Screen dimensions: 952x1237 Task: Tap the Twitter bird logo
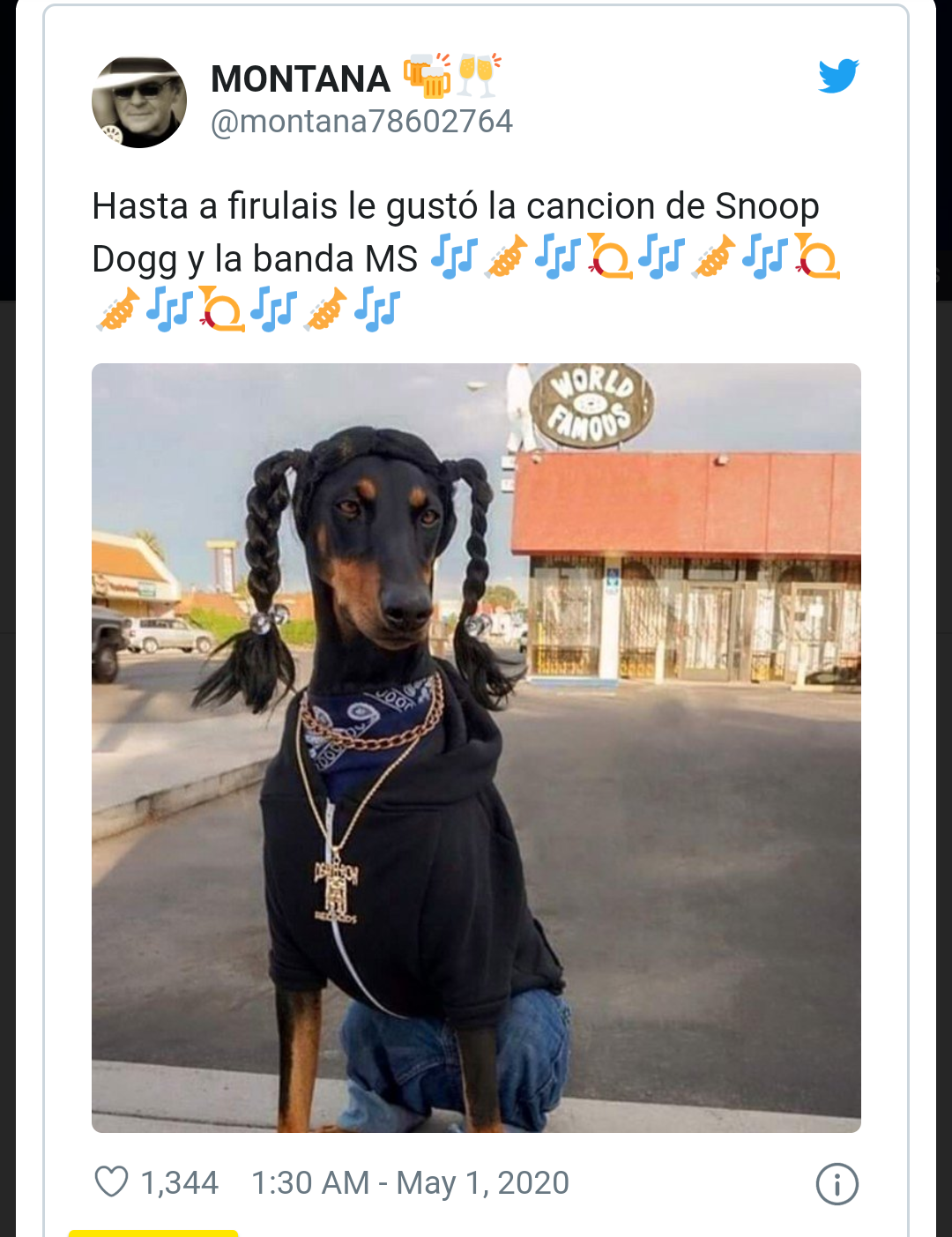pyautogui.click(x=838, y=76)
